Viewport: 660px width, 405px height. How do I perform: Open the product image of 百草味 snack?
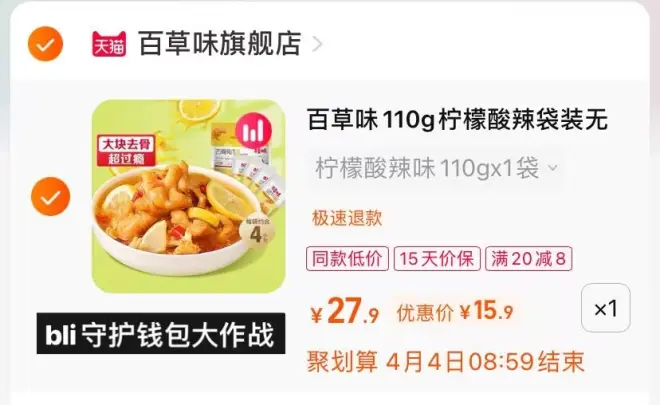pyautogui.click(x=188, y=196)
